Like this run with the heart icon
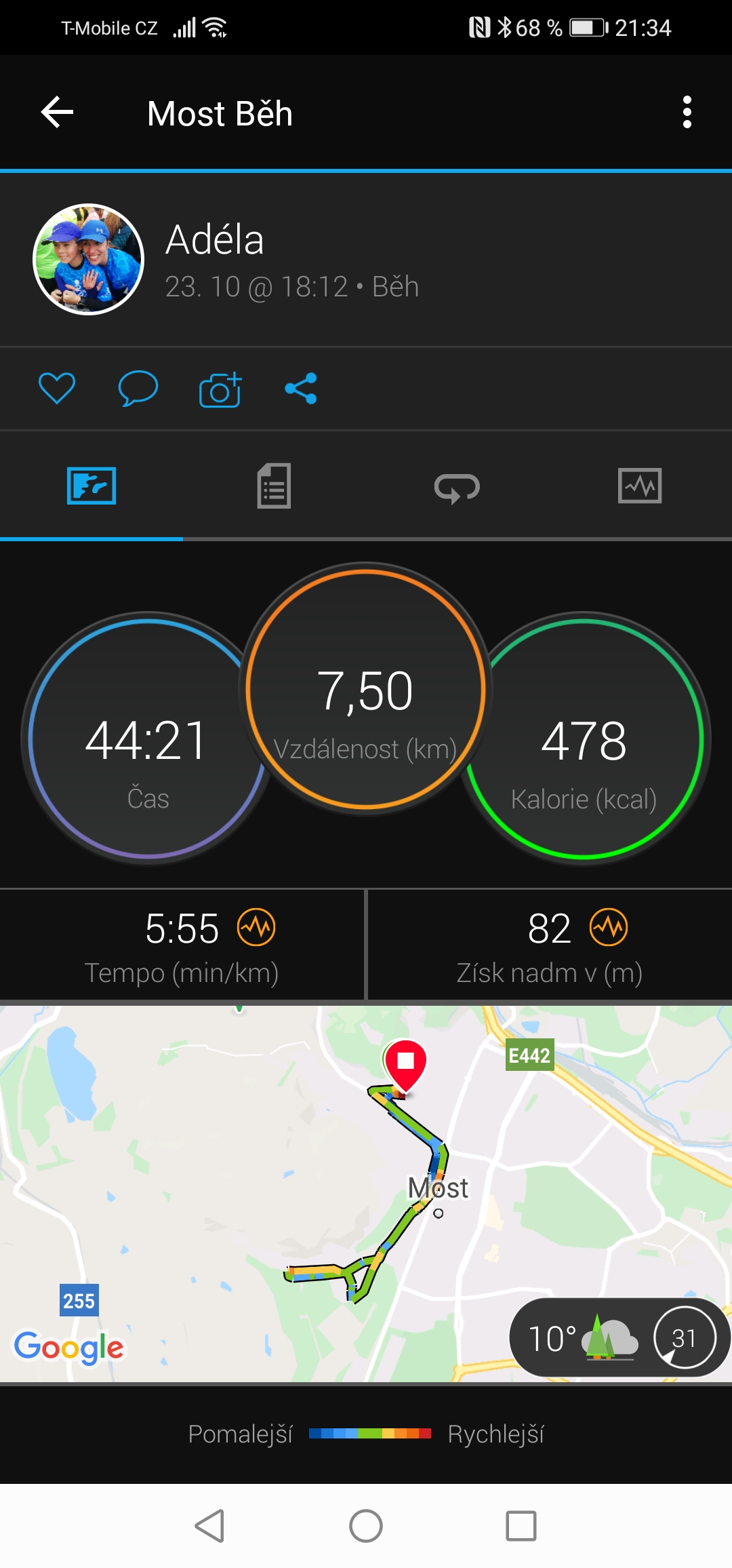Screen dimensions: 732x1568 pyautogui.click(x=57, y=389)
